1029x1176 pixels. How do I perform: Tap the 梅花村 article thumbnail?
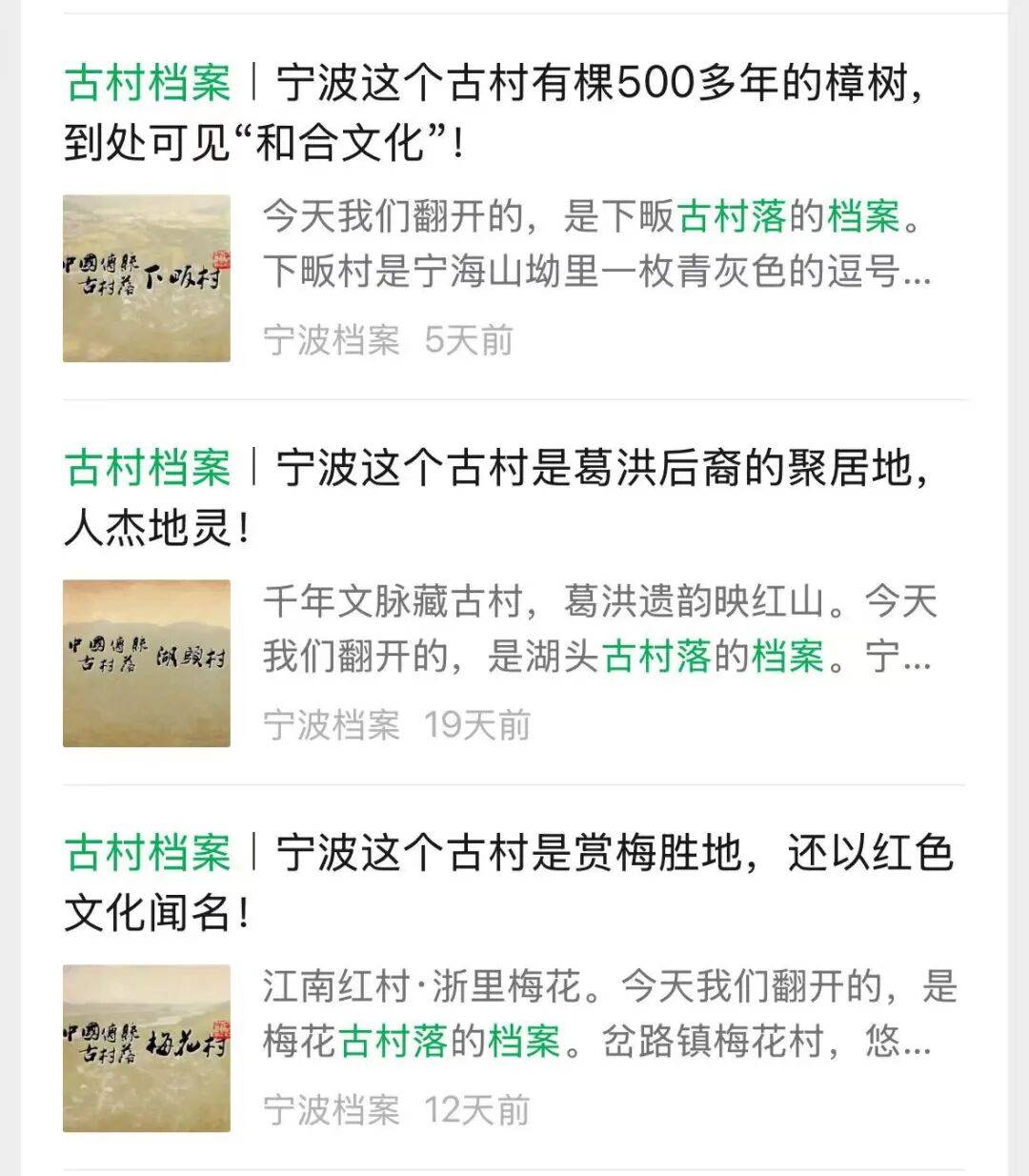147,1048
